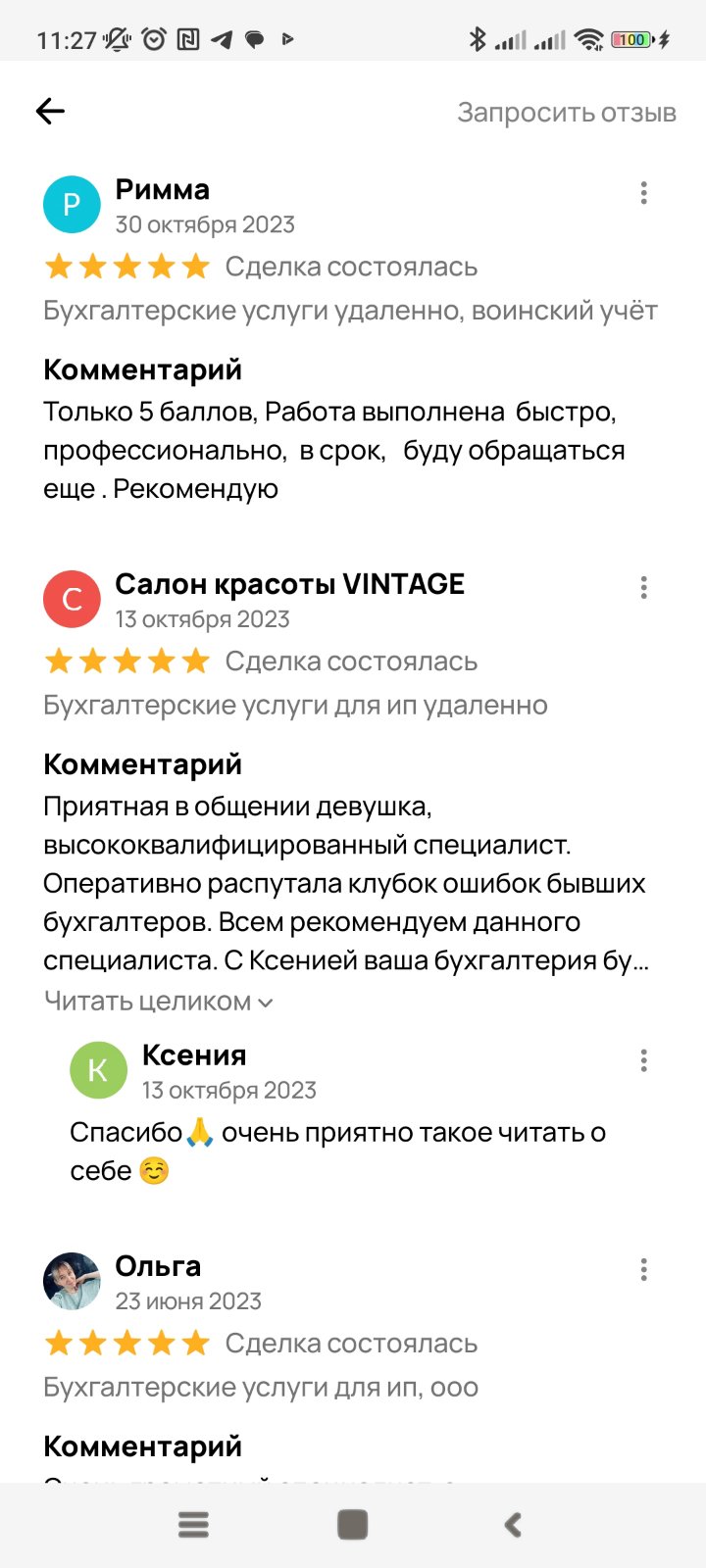The width and height of the screenshot is (706, 1568).
Task: Open the menu on Ксения's reply
Action: (x=643, y=1060)
